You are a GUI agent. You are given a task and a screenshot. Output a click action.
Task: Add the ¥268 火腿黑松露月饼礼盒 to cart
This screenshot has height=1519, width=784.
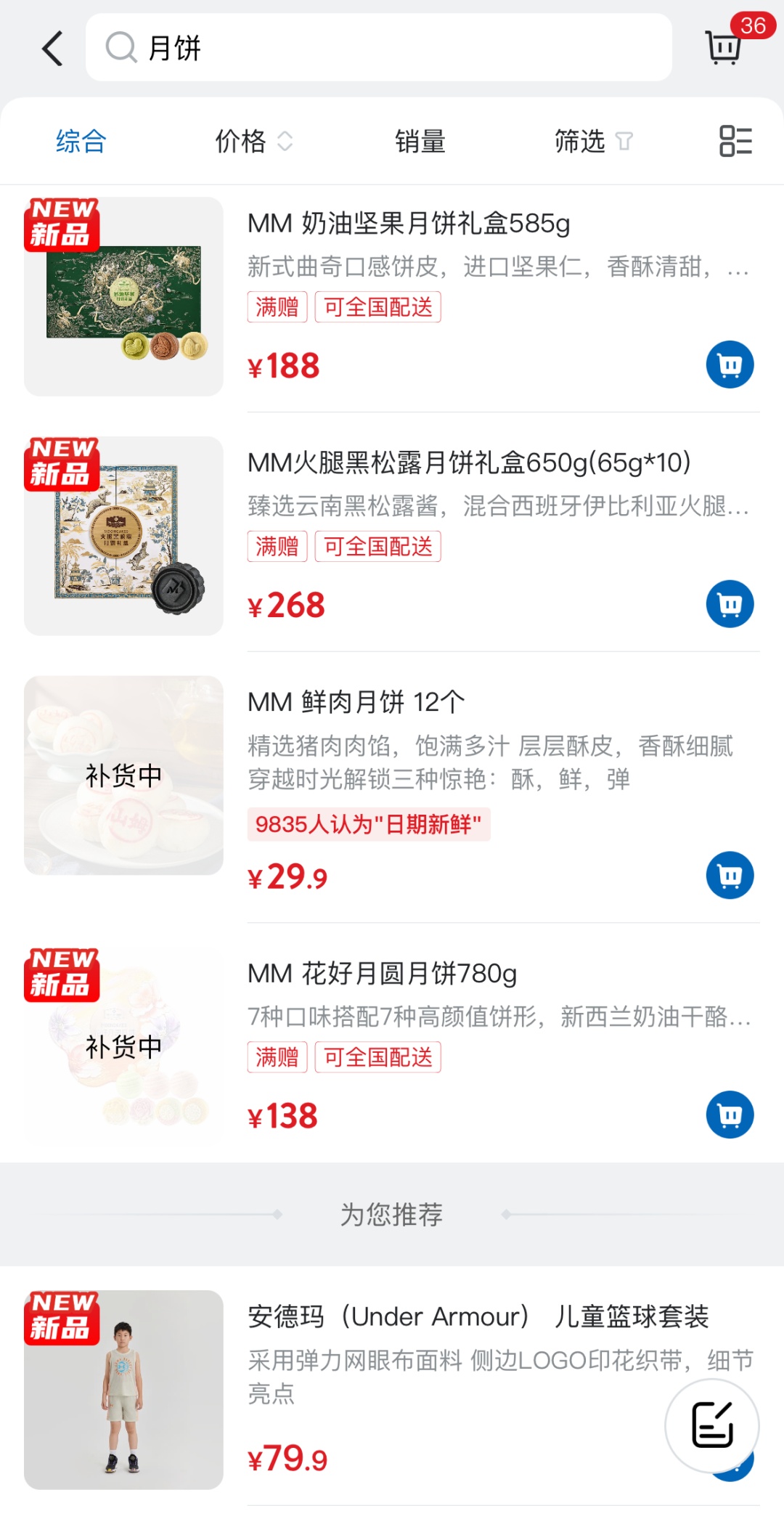tap(730, 604)
